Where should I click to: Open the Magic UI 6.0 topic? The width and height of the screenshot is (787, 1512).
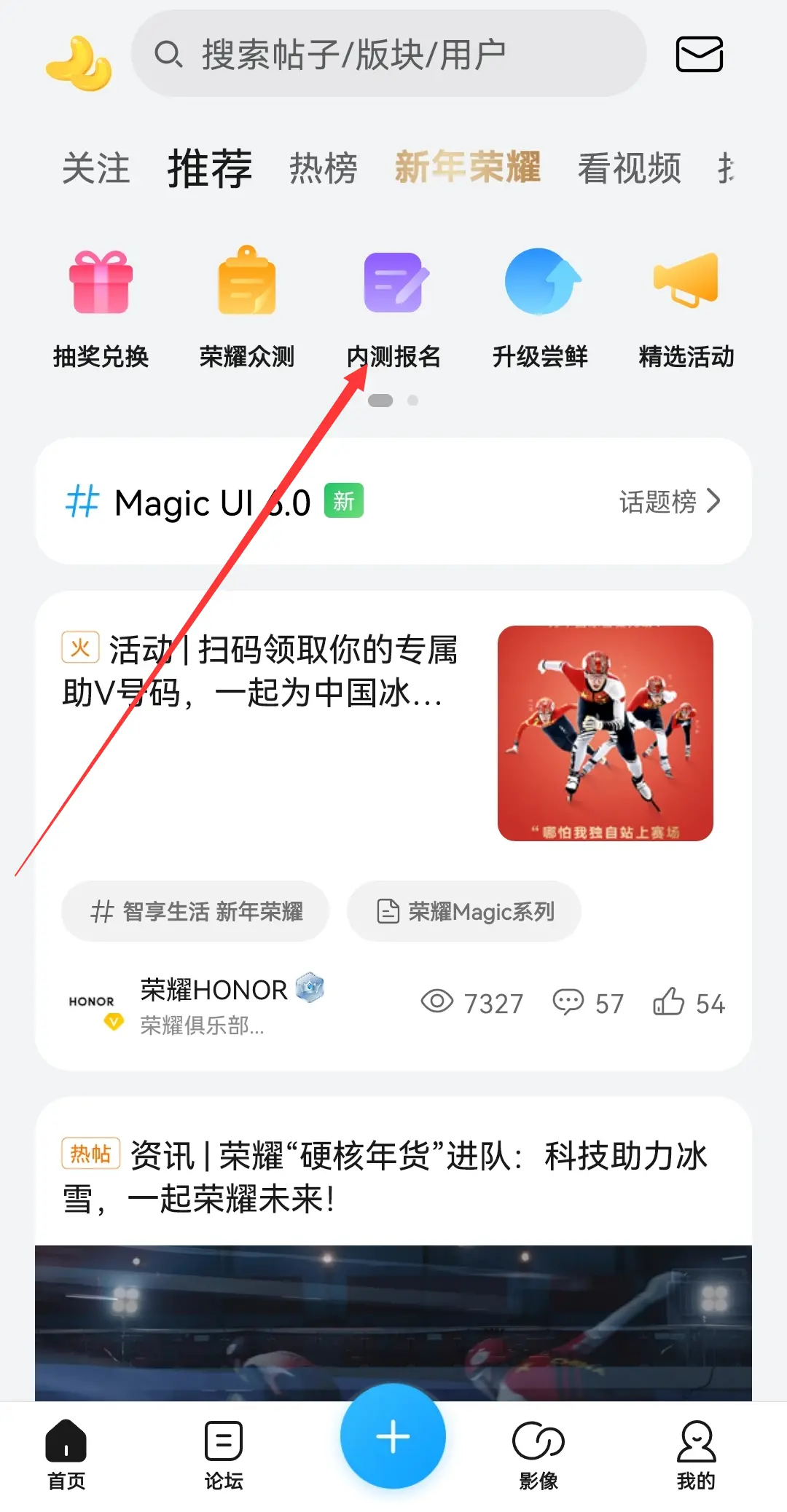tap(213, 503)
